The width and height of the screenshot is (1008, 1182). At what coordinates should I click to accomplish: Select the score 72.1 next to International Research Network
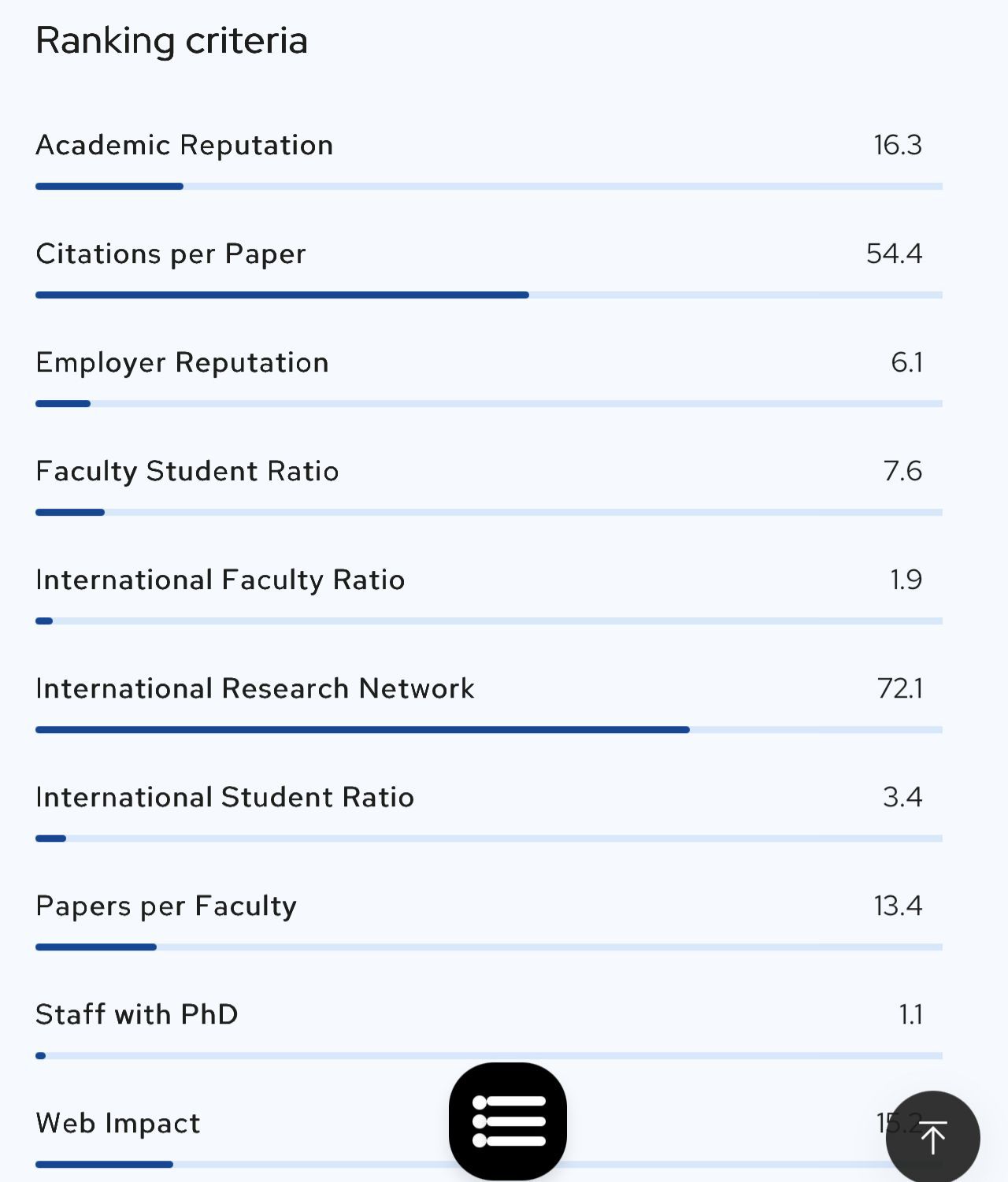[900, 687]
